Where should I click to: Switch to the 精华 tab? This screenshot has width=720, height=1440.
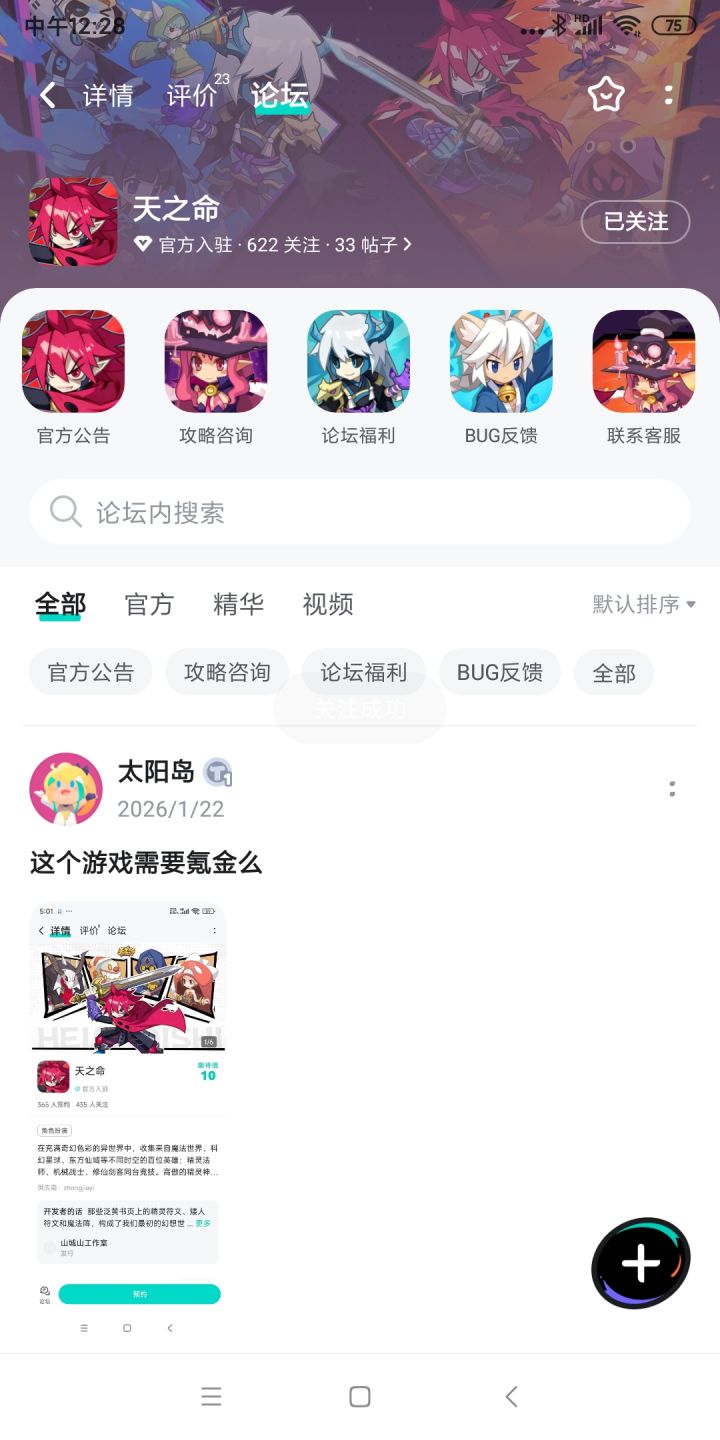click(237, 604)
